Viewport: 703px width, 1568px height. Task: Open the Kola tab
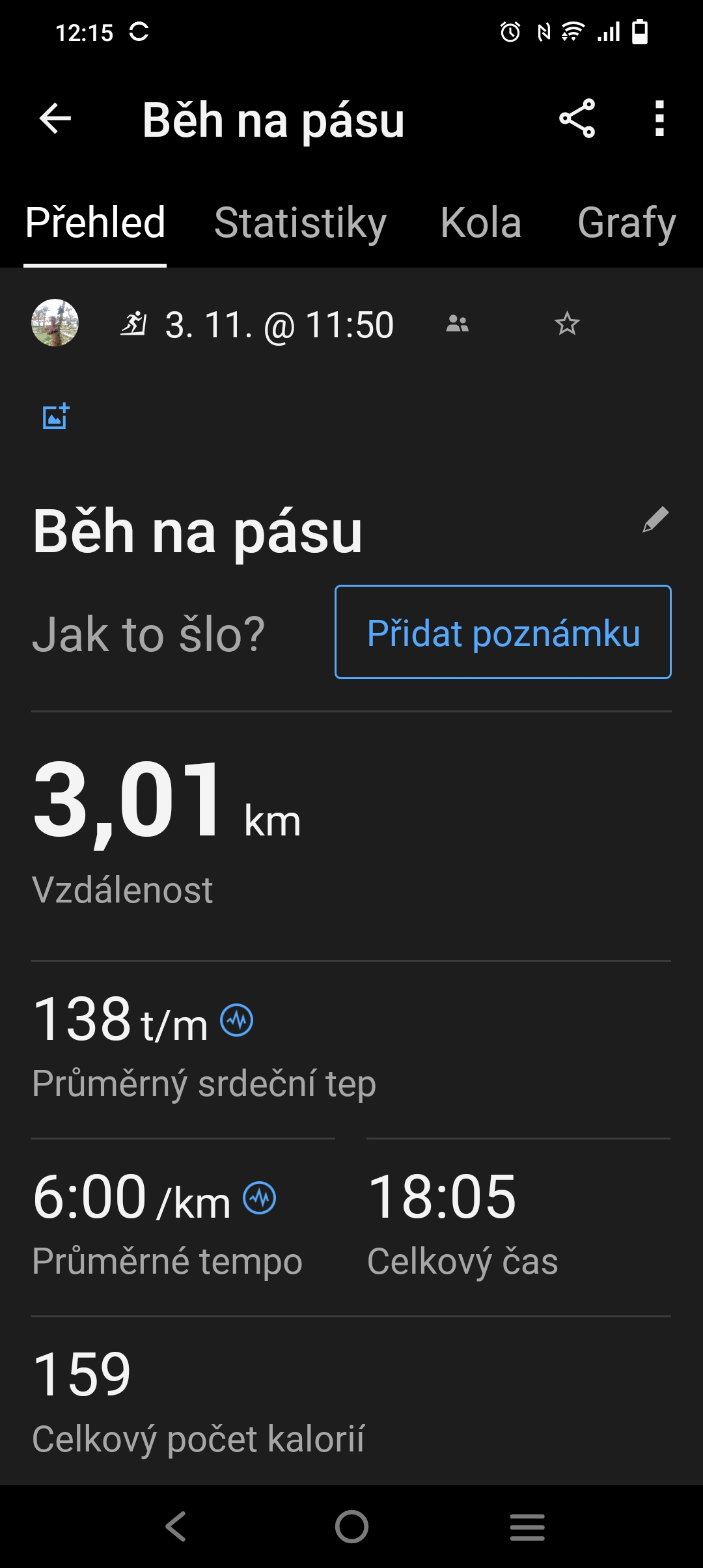pyautogui.click(x=480, y=223)
